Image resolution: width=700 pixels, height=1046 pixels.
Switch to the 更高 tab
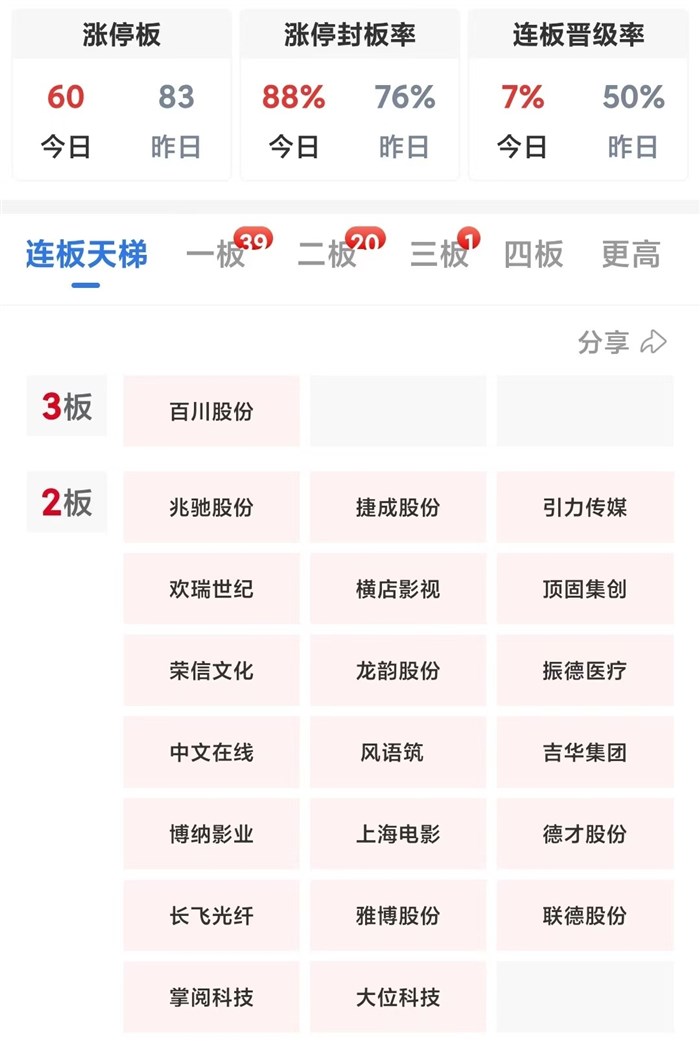click(x=631, y=254)
